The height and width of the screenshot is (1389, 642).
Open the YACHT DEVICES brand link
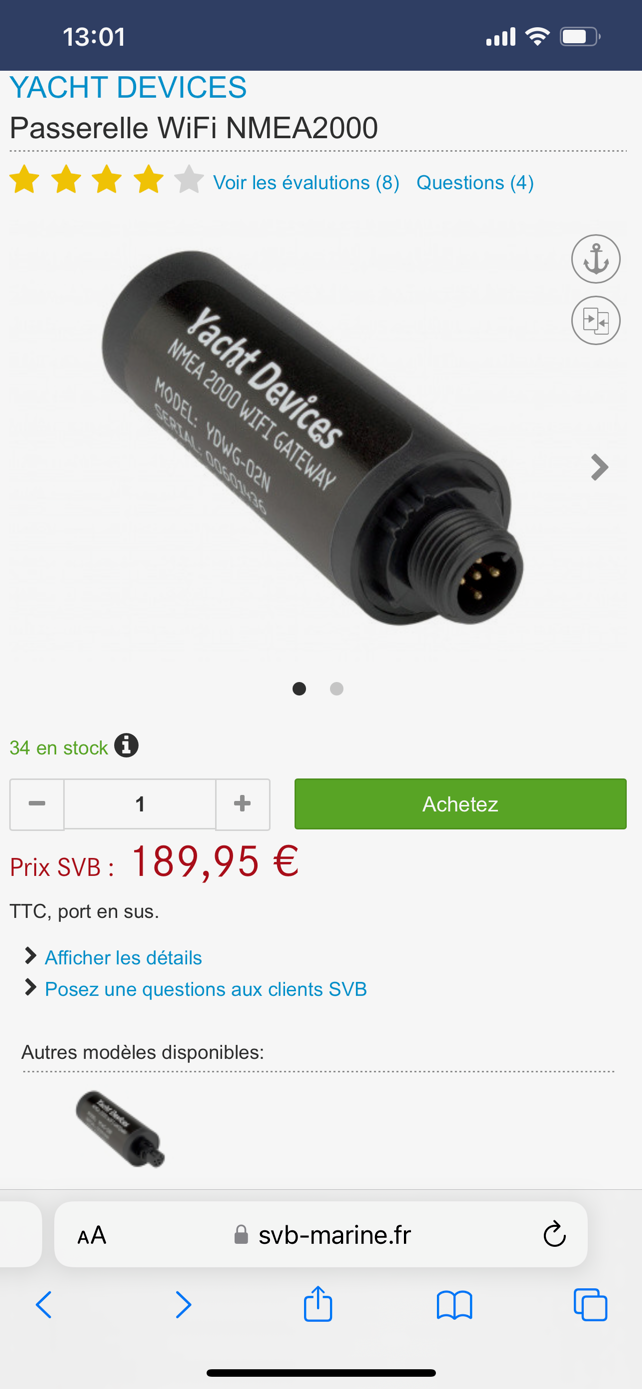click(128, 87)
